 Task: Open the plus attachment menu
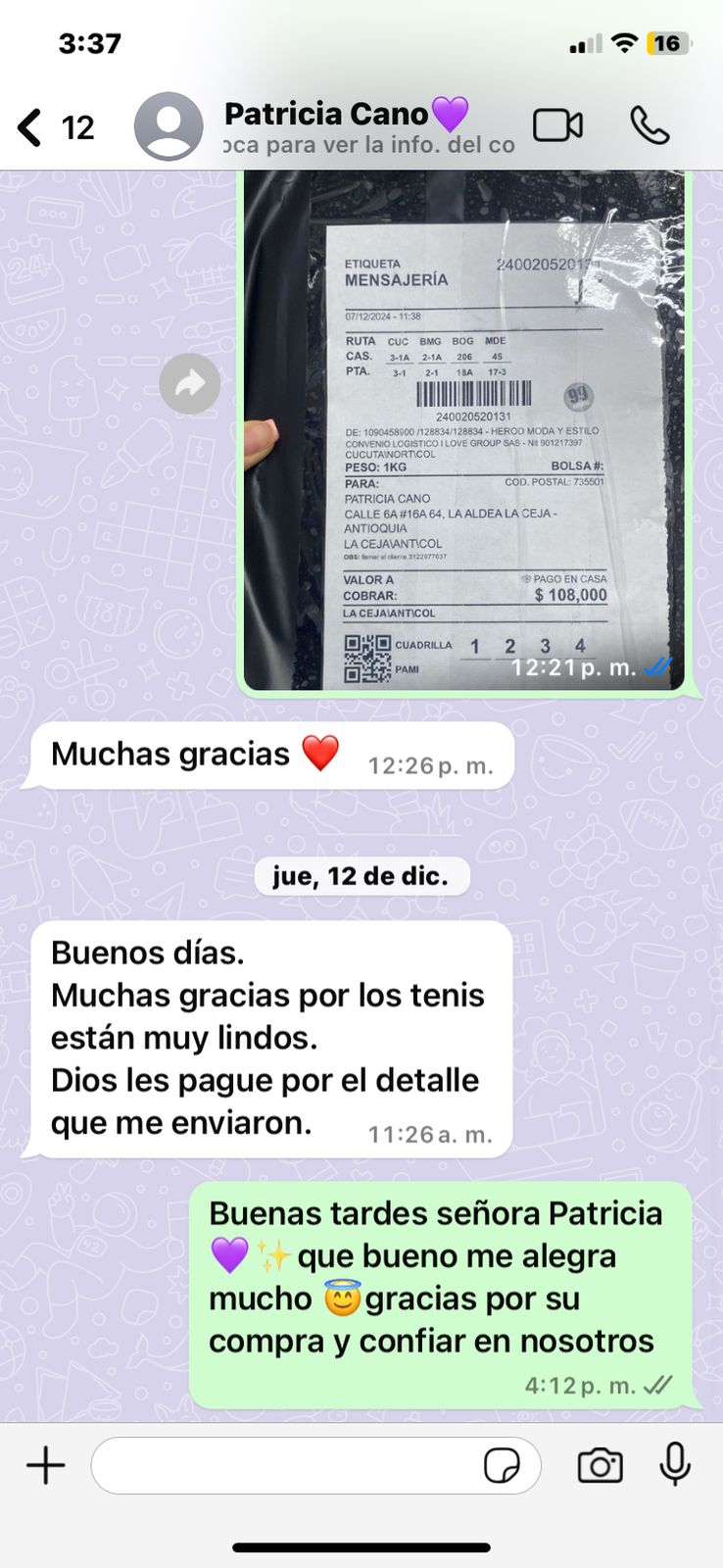pos(45,1466)
